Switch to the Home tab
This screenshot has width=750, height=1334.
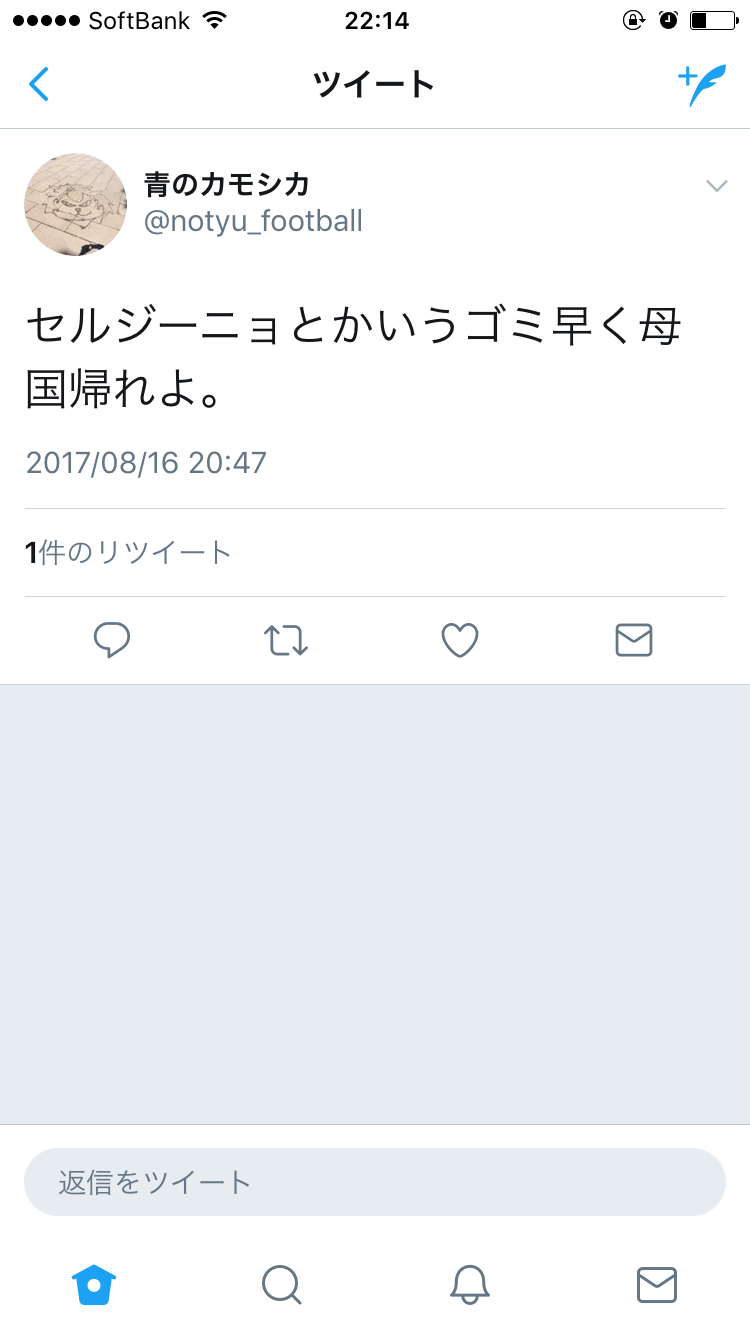94,1284
